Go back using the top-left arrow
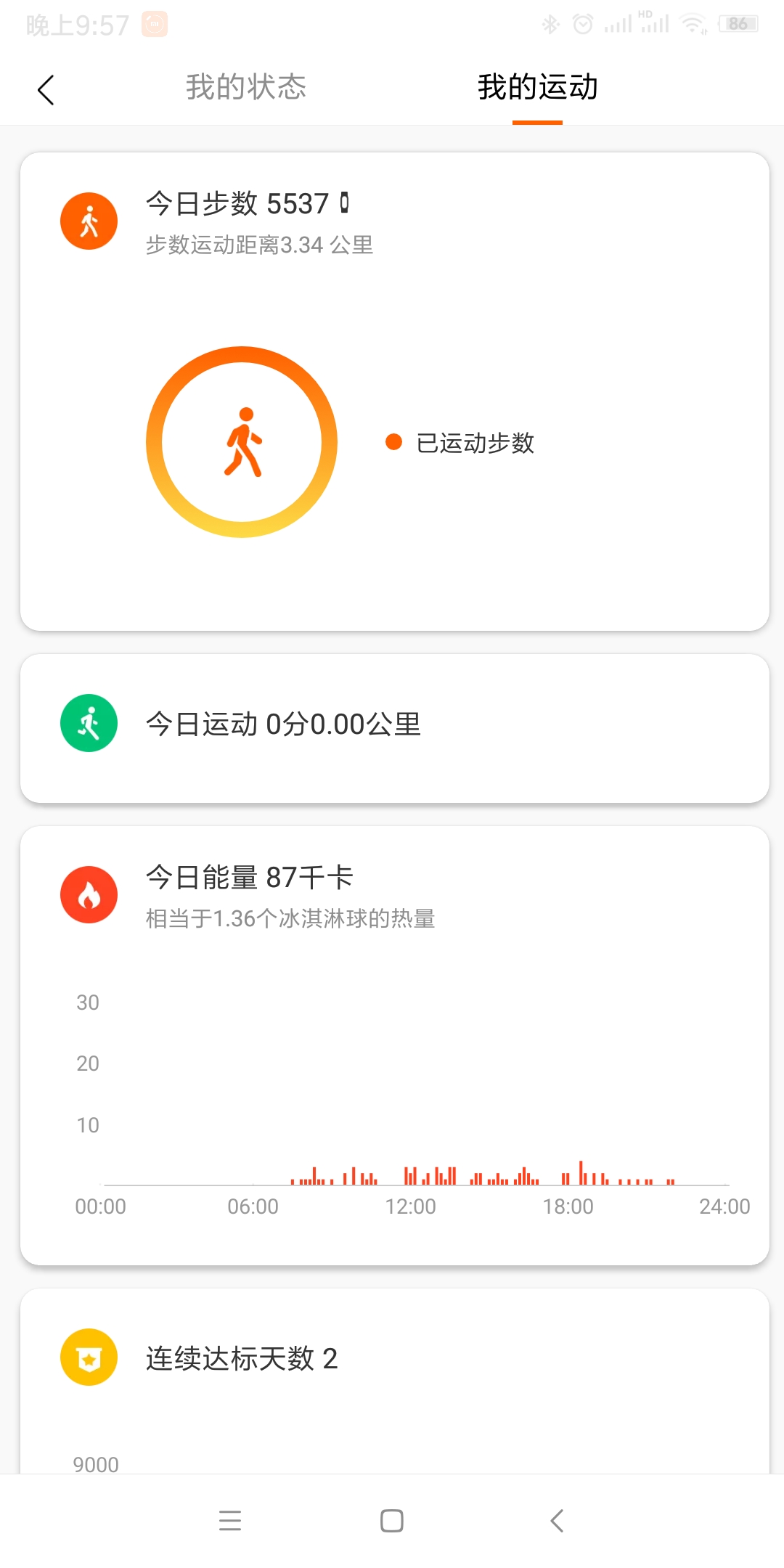784x1568 pixels. pos(46,90)
